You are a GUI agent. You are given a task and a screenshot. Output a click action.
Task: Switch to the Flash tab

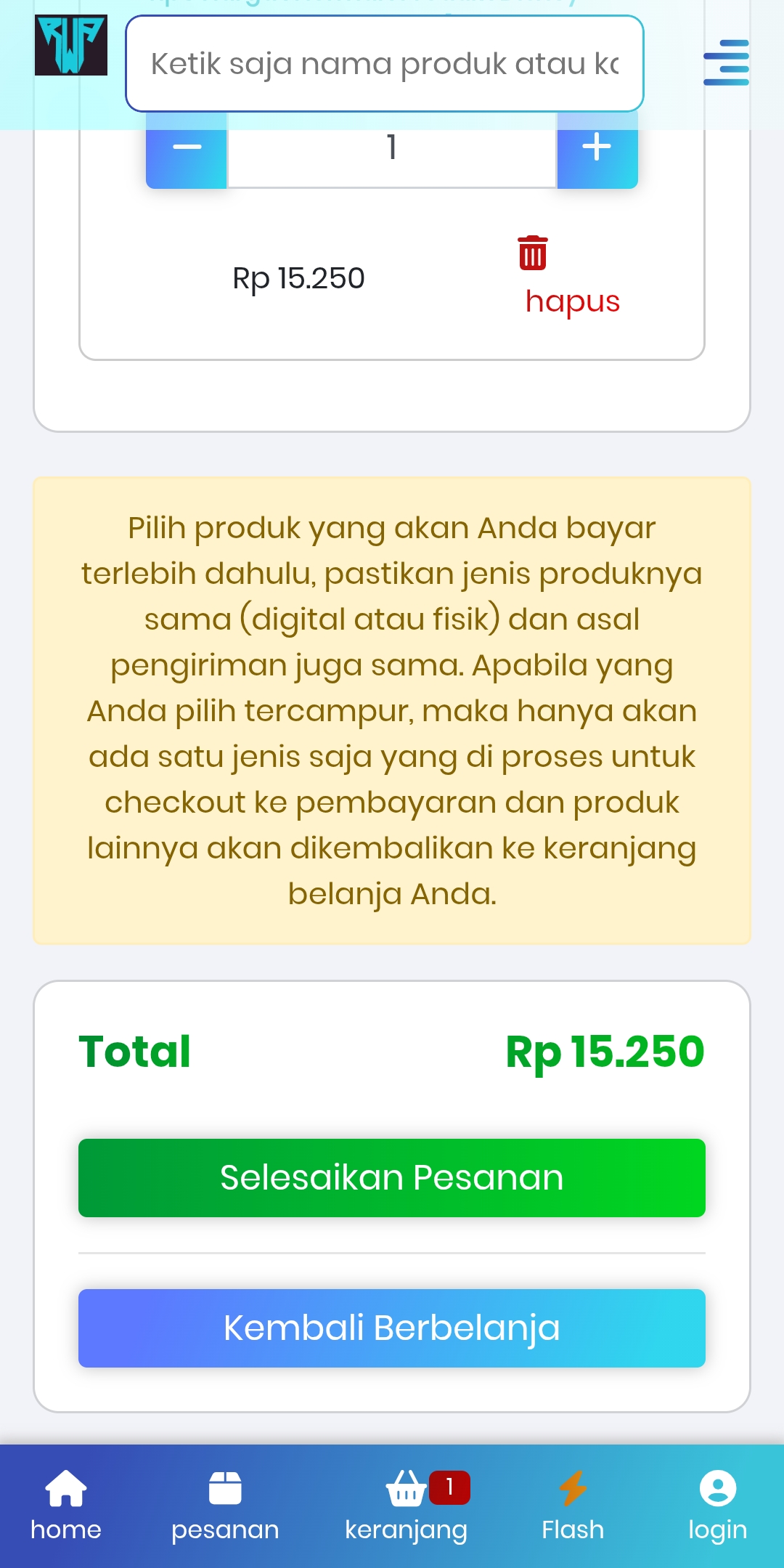573,1505
